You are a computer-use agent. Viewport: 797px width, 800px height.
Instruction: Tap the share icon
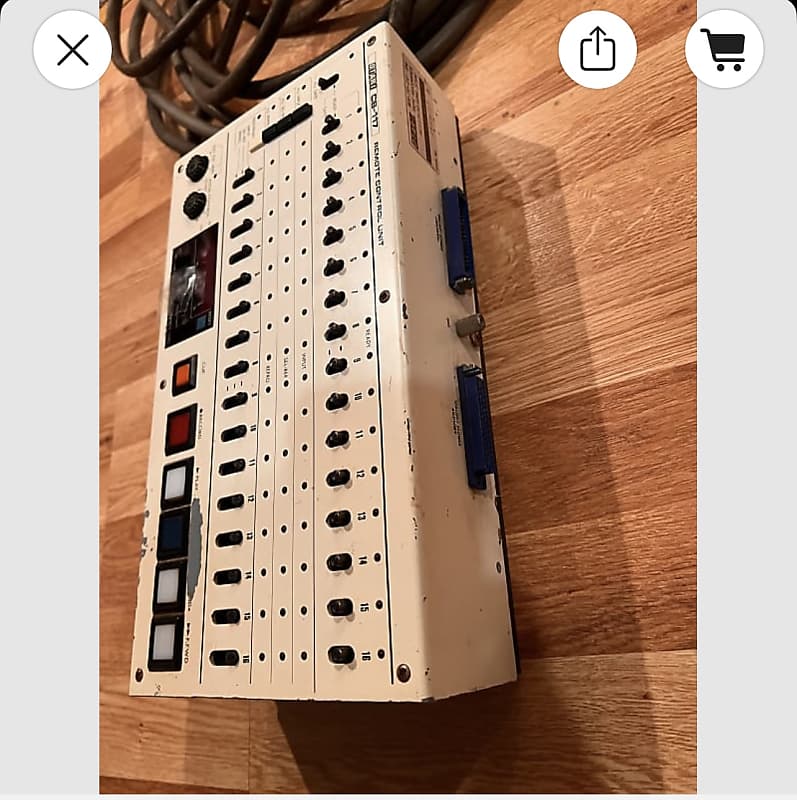click(597, 48)
